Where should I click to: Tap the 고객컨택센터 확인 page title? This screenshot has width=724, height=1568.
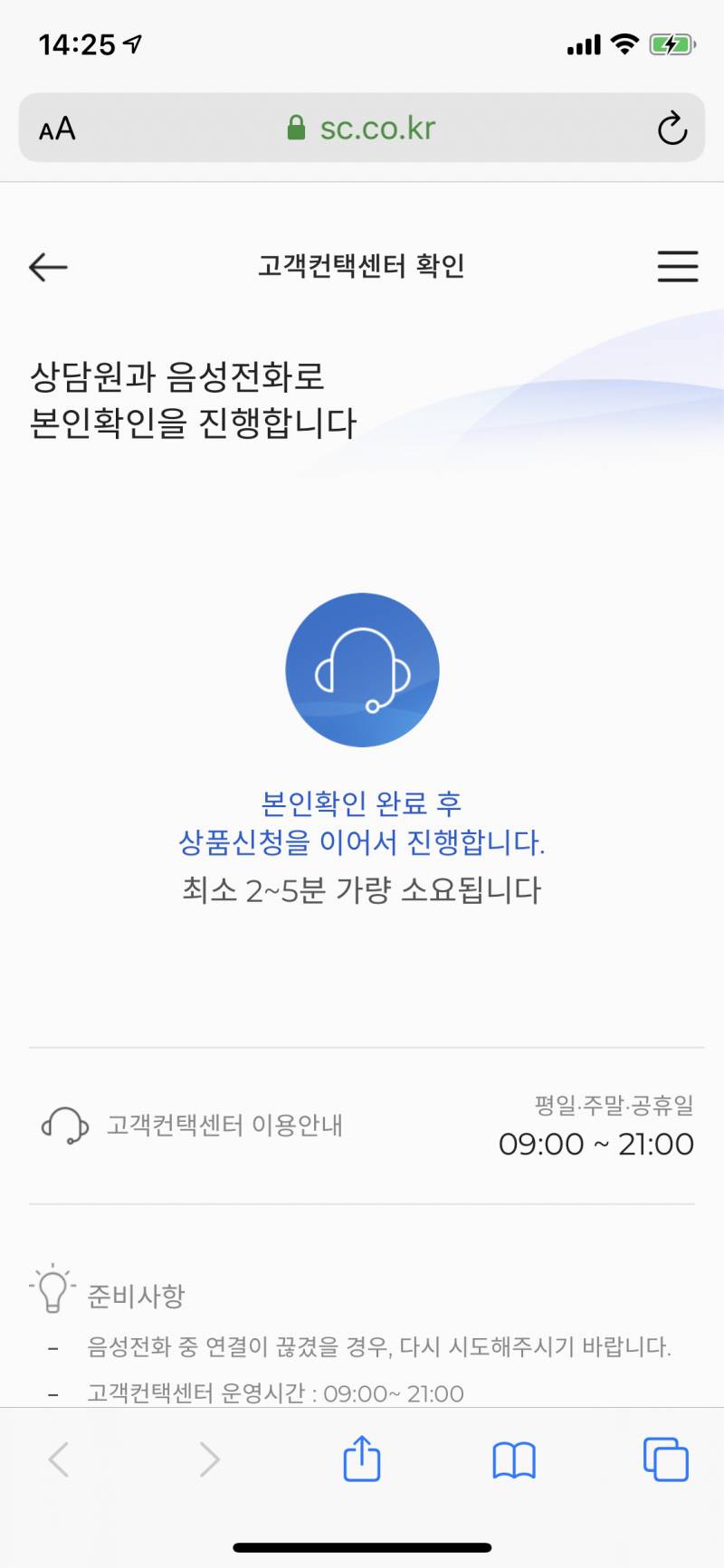[x=362, y=266]
